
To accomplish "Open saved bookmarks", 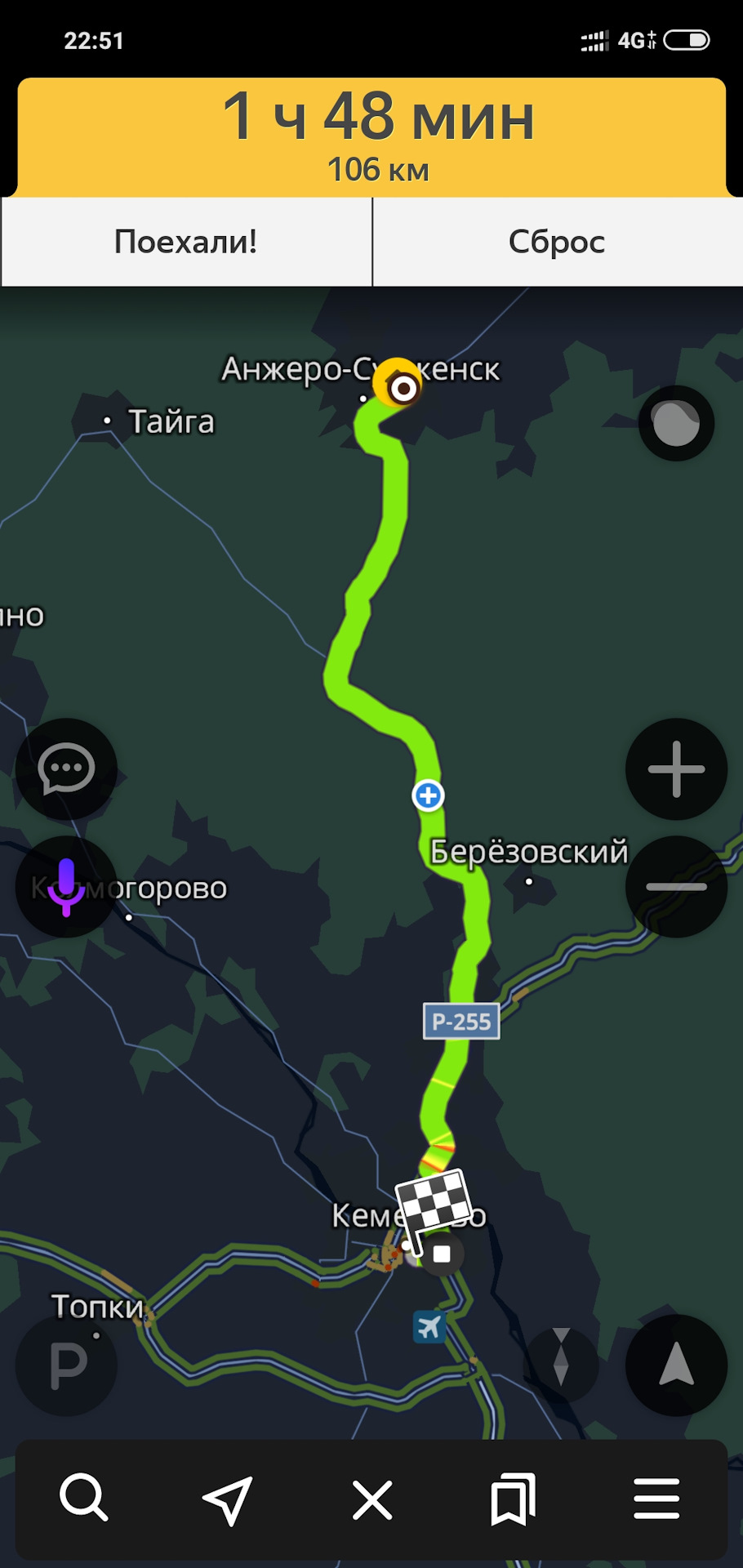I will click(x=513, y=1499).
